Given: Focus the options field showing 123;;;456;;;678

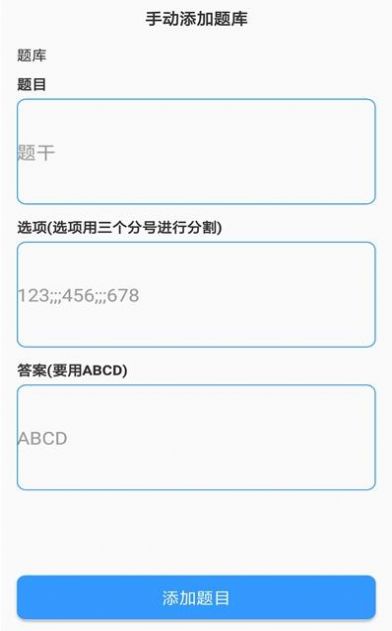Looking at the screenshot, I should (196, 295).
